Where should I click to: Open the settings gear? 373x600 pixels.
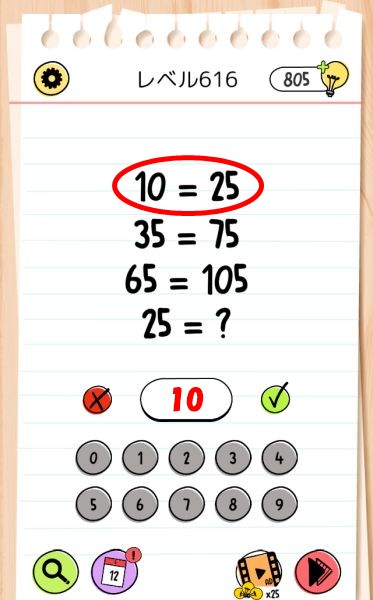51,78
